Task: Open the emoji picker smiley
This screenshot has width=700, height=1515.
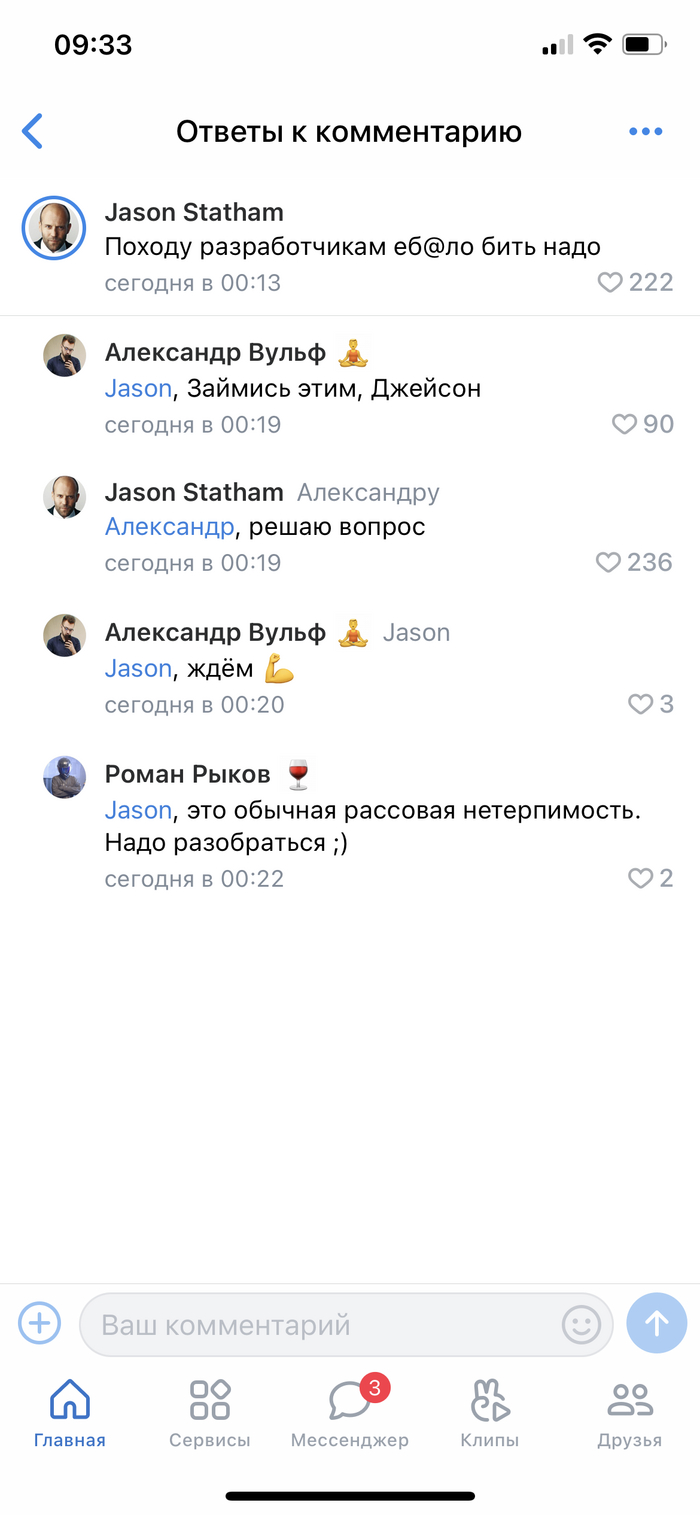Action: click(x=581, y=1325)
